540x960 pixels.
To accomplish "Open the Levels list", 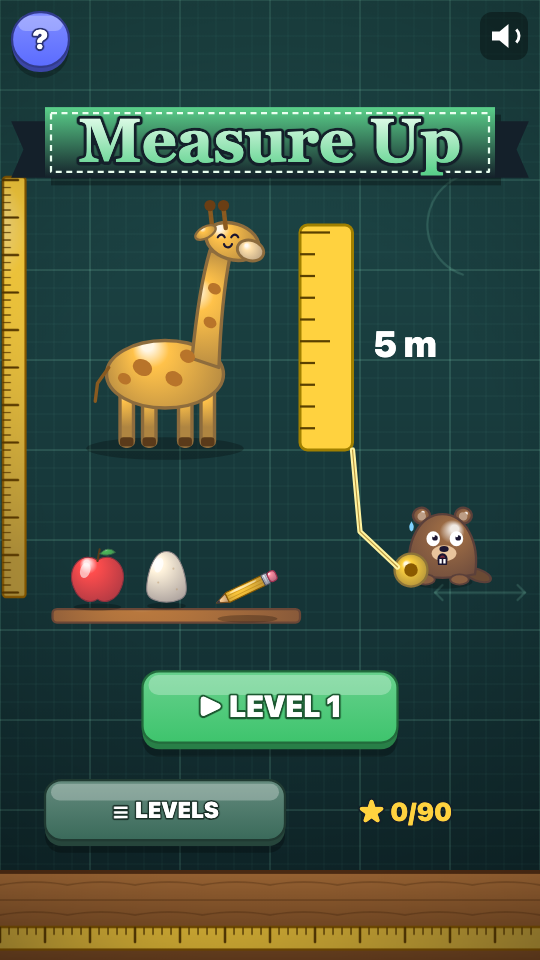I will coord(165,812).
